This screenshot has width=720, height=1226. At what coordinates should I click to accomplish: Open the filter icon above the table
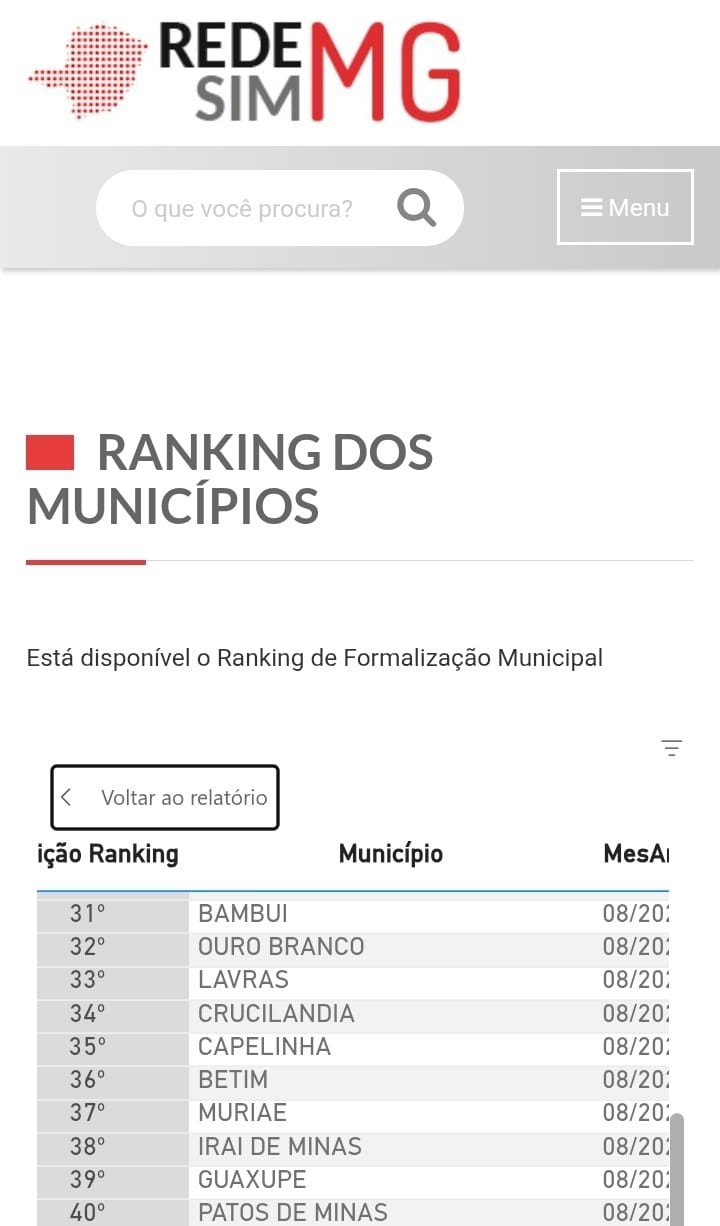(671, 748)
